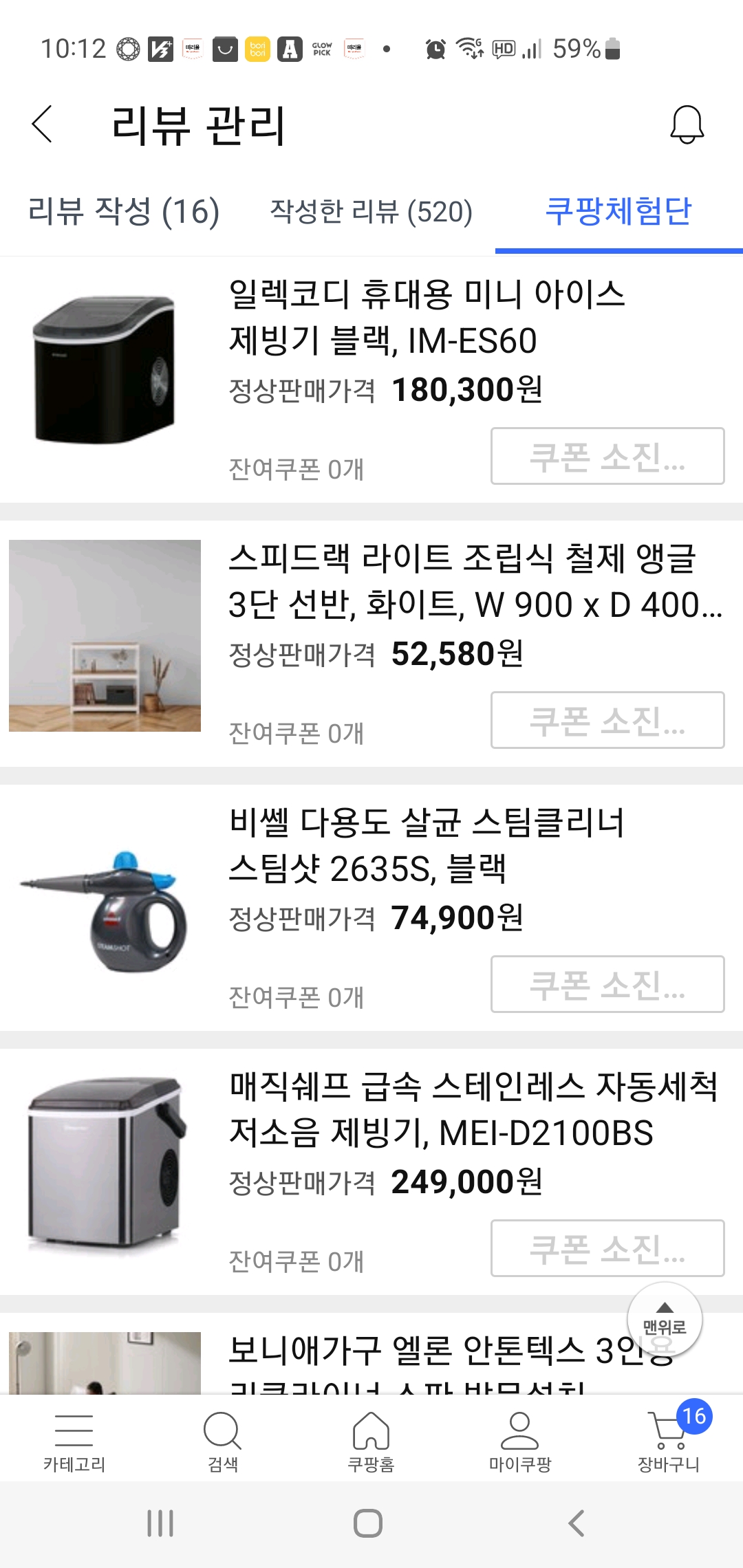The width and height of the screenshot is (743, 1568).
Task: Tap 쿠폰 소진 button for the steam cleaner
Action: point(606,985)
